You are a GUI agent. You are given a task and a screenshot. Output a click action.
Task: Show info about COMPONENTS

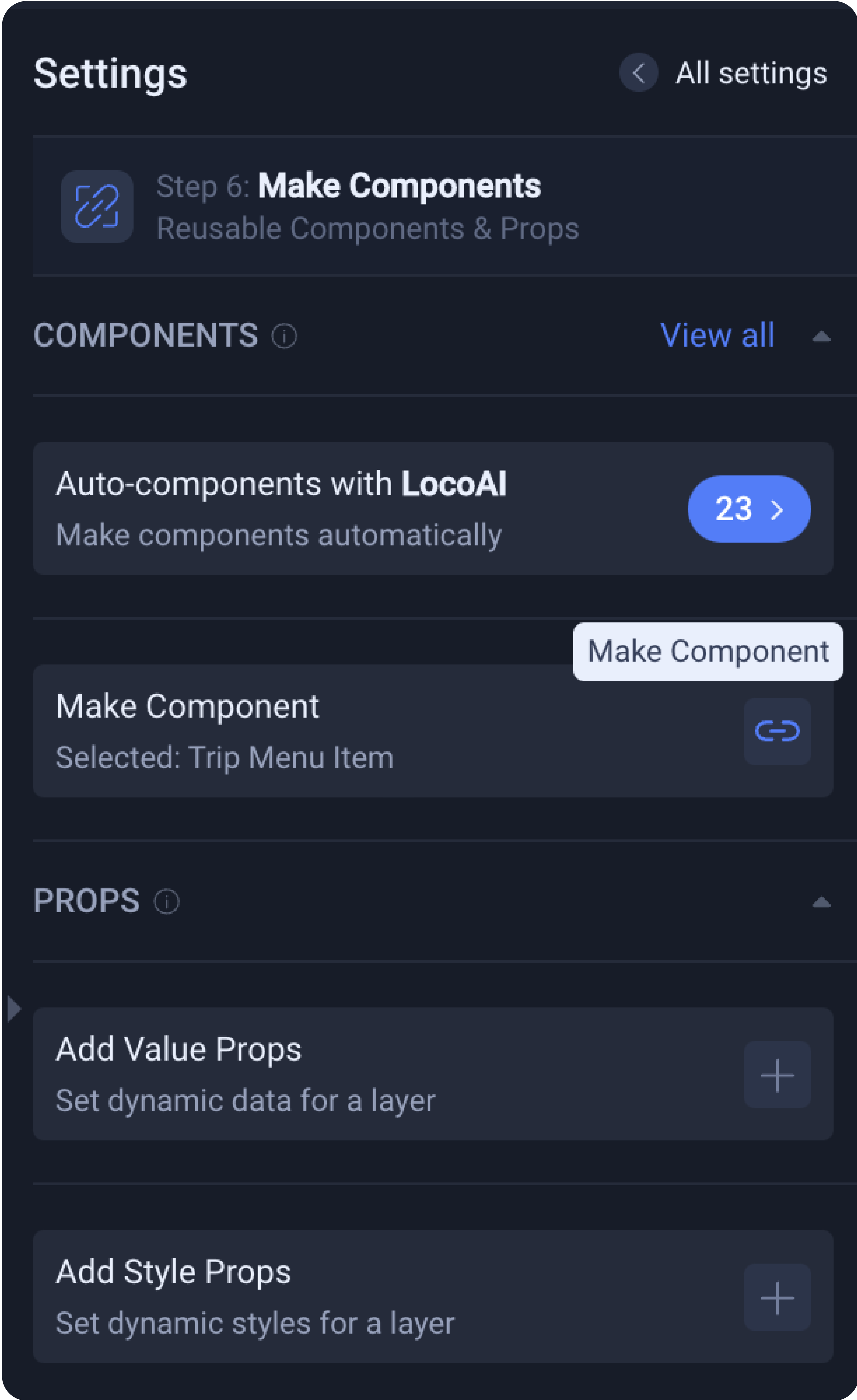click(284, 336)
